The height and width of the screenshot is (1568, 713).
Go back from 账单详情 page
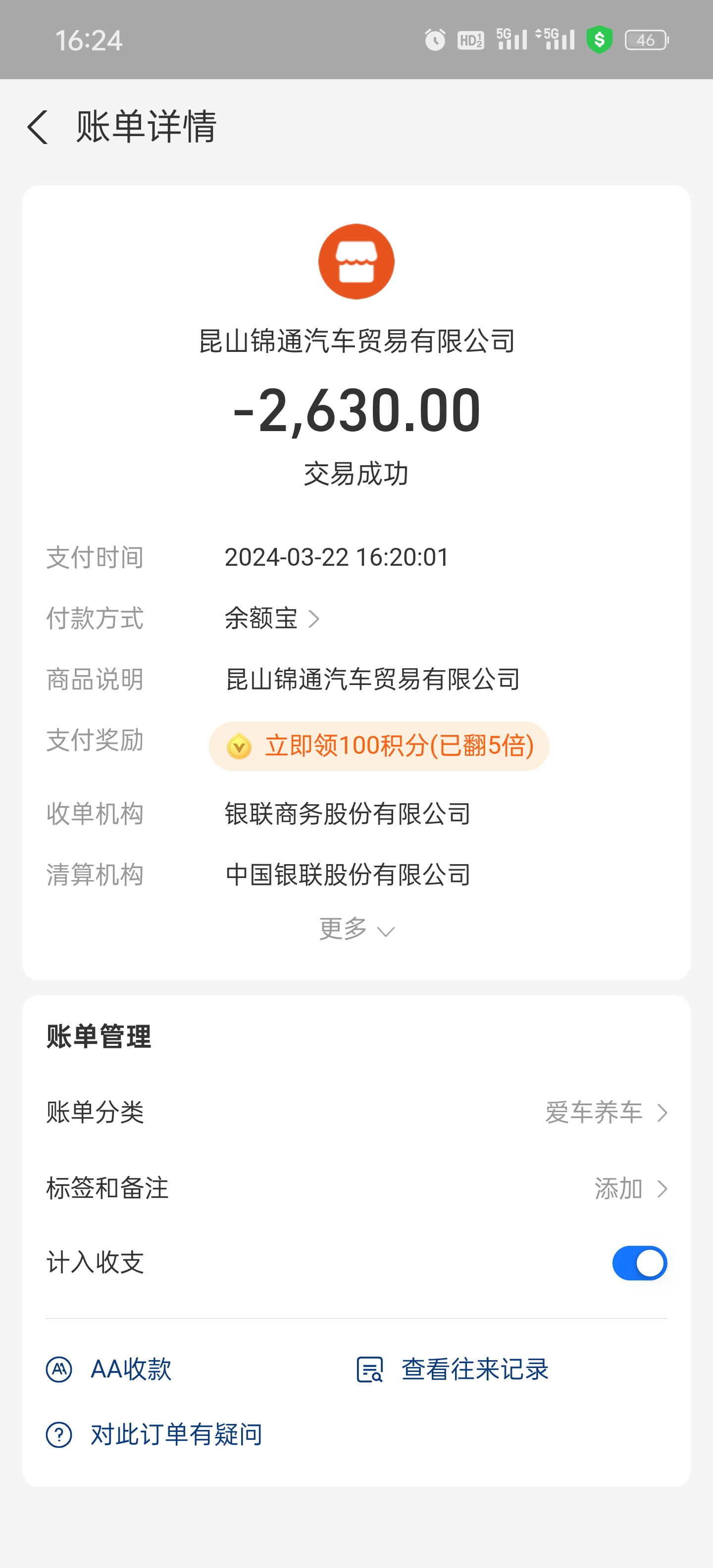[38, 127]
